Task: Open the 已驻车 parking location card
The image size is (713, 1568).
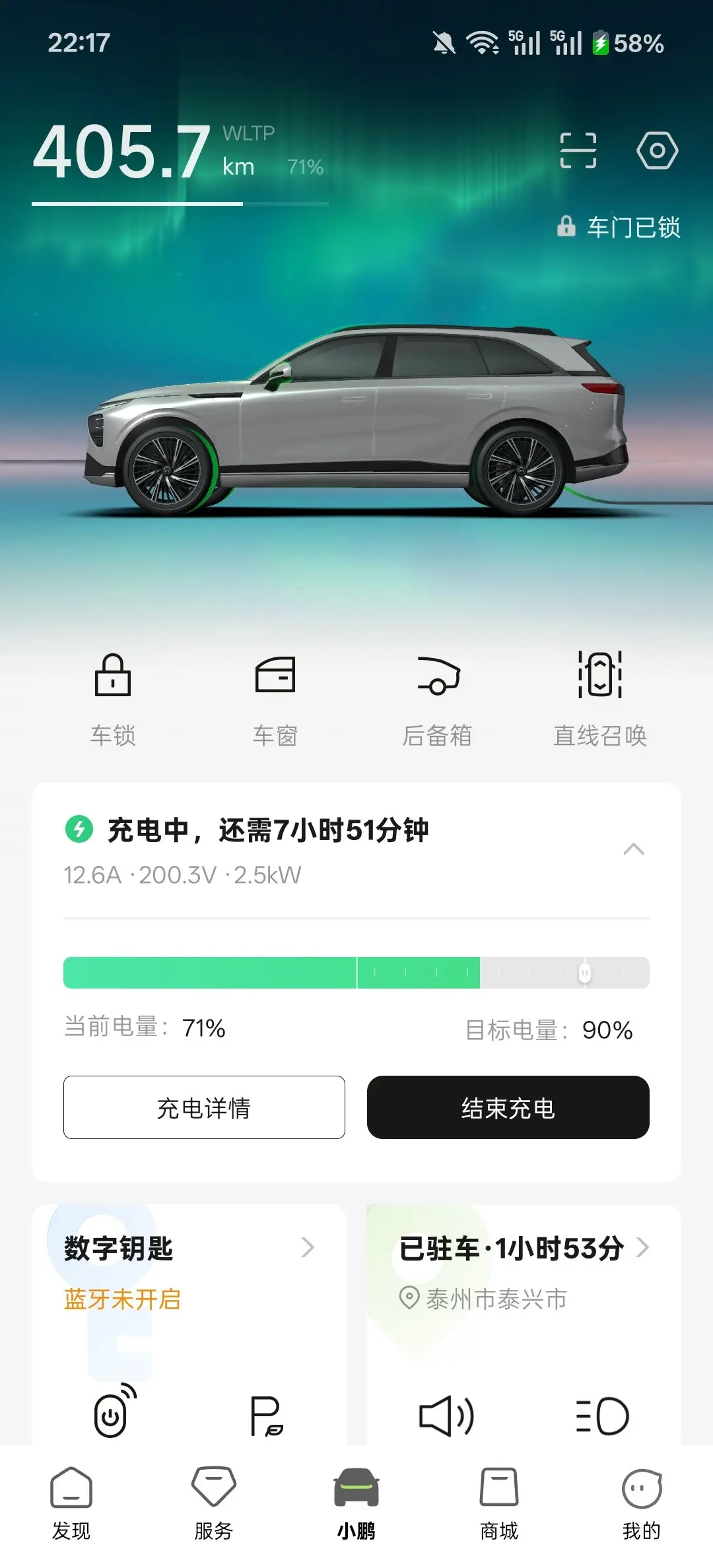Action: point(524,1273)
